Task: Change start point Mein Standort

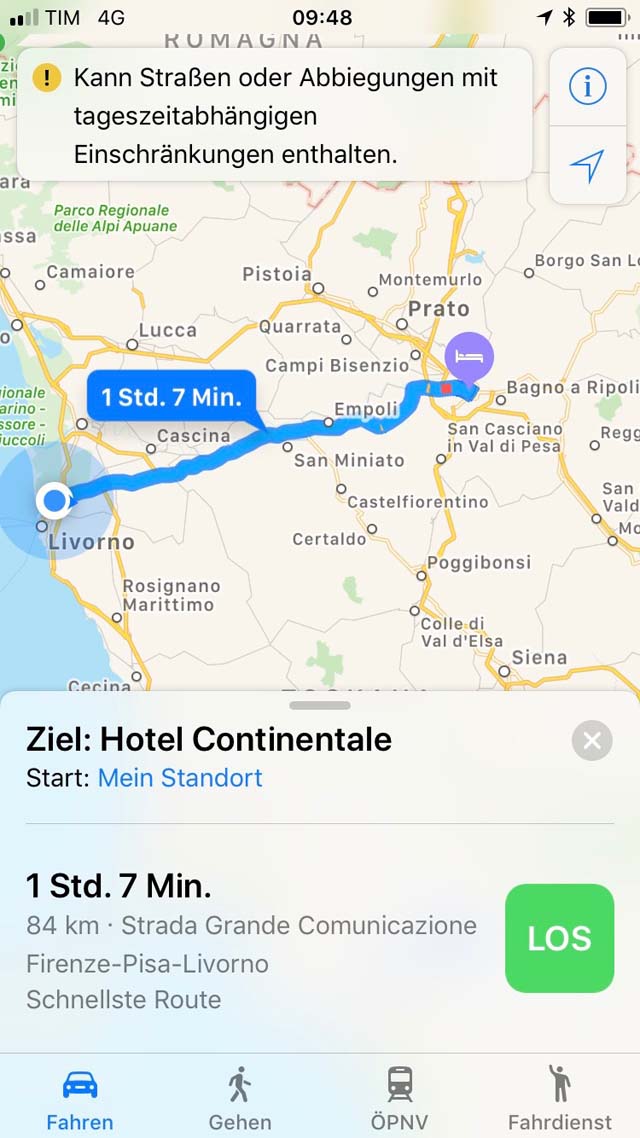Action: coord(180,778)
